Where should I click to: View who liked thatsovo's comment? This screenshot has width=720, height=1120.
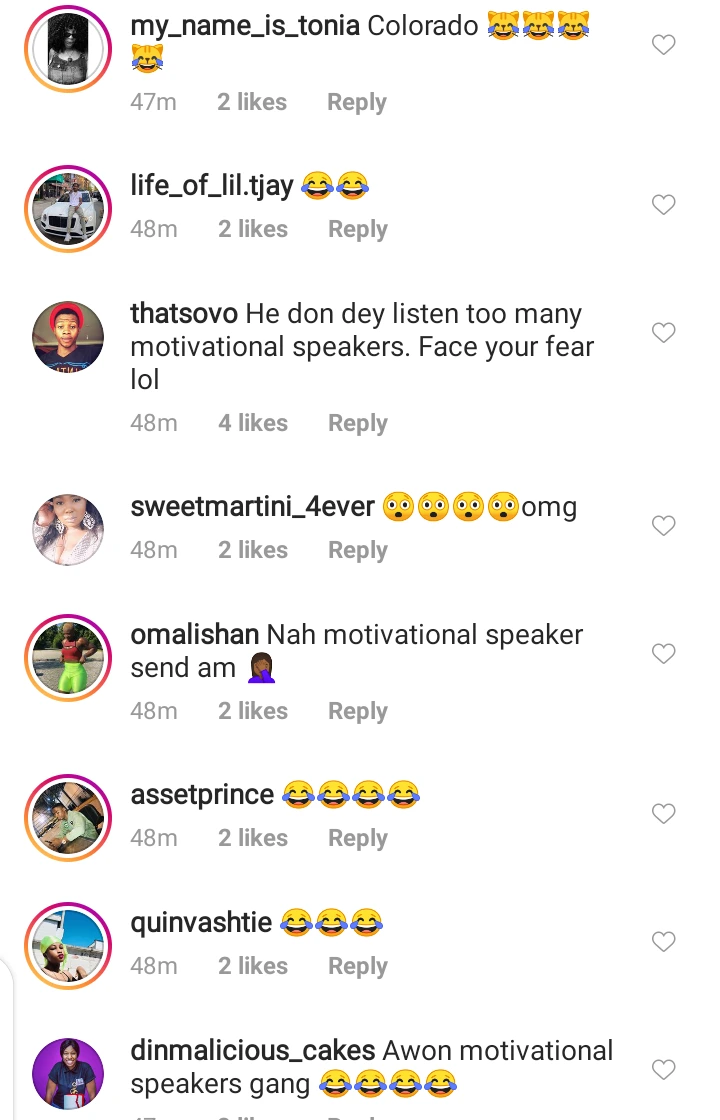point(253,423)
